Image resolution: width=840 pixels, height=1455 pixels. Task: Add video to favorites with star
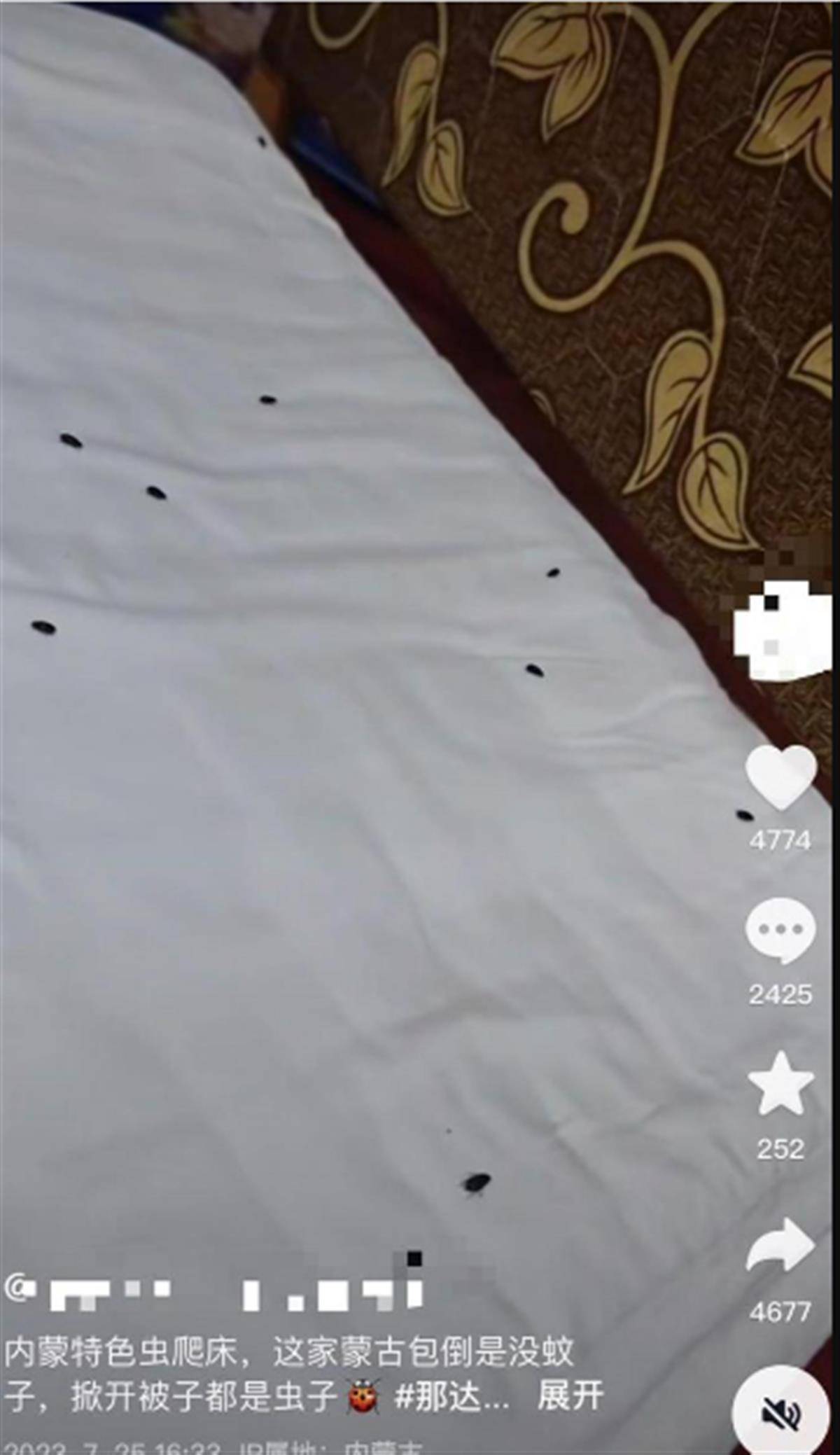780,1085
